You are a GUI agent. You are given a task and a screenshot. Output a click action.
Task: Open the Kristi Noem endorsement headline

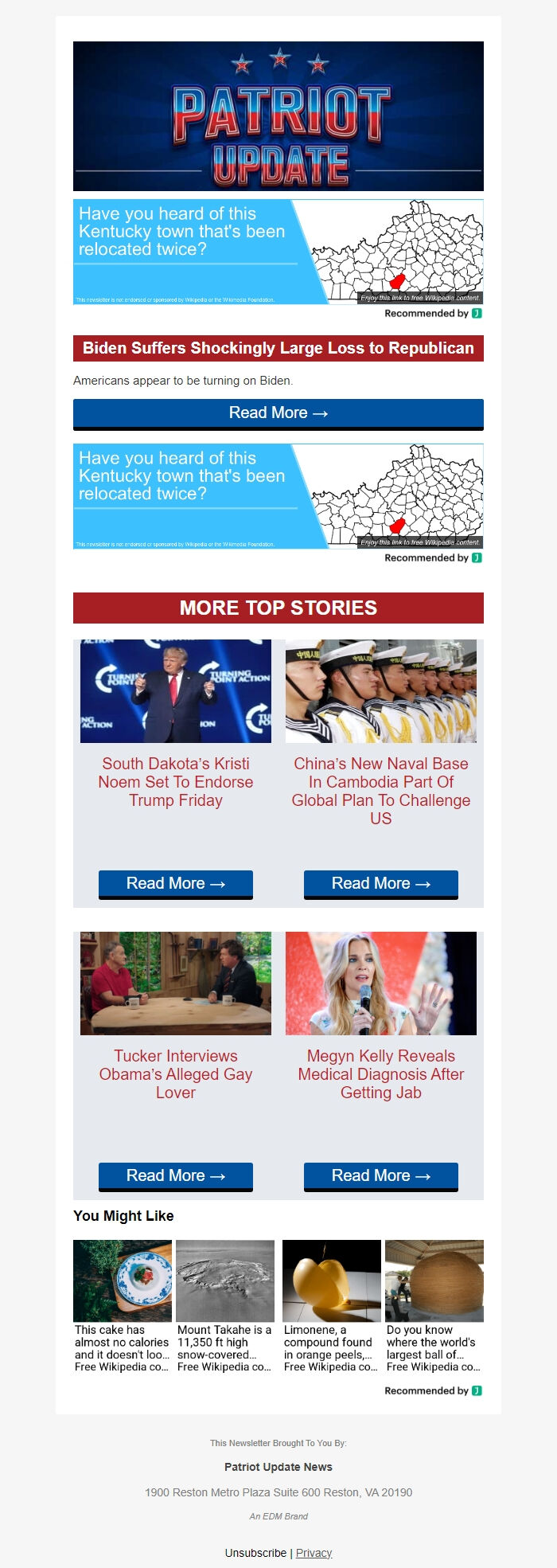pos(176,782)
